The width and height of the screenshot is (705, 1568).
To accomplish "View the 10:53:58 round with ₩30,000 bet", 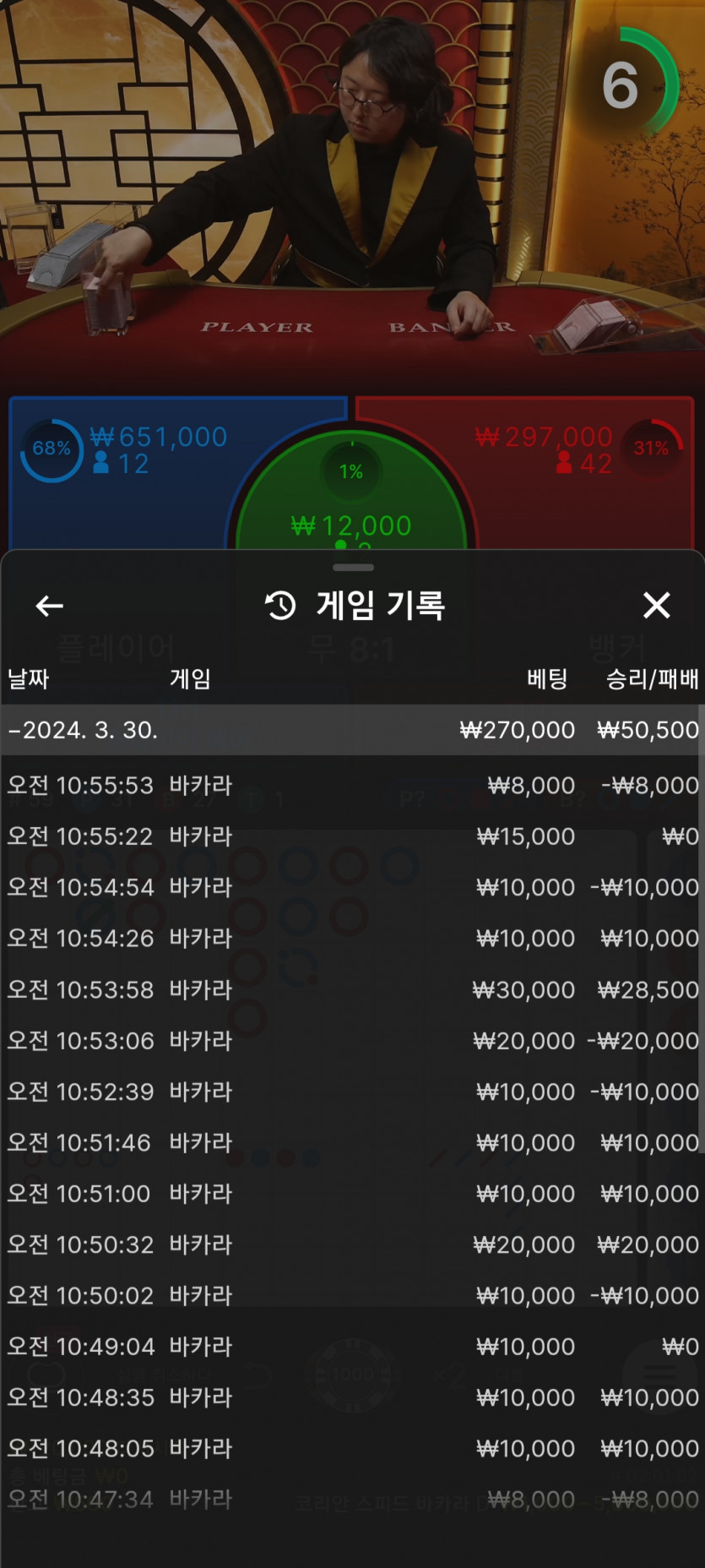I will click(x=352, y=989).
